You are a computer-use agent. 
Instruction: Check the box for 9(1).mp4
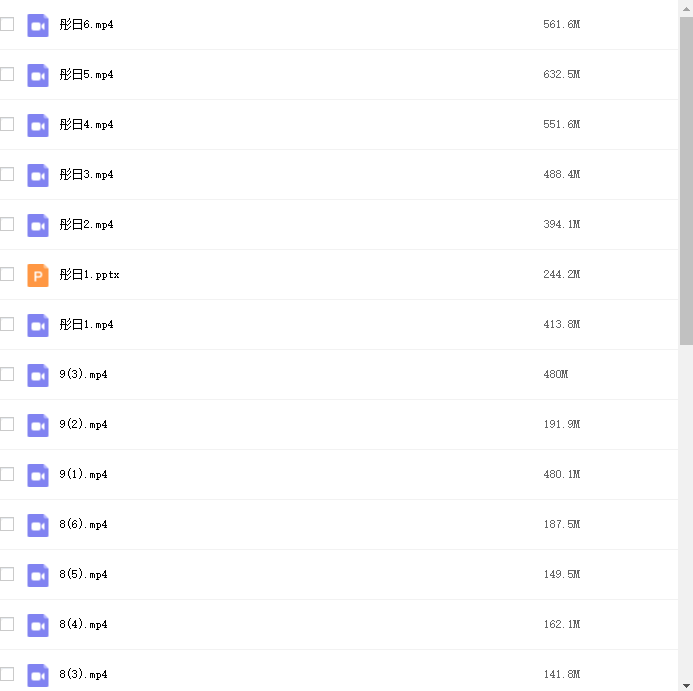coord(7,474)
